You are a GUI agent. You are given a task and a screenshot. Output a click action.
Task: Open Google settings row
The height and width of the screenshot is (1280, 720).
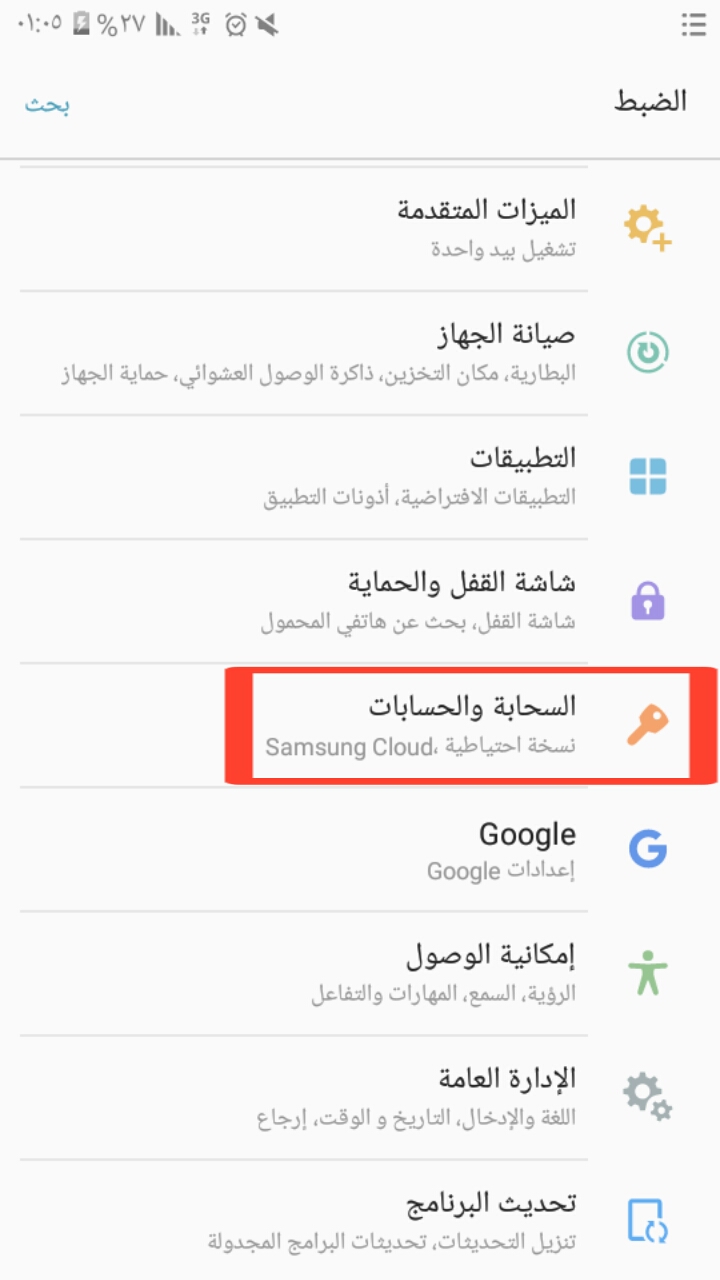tap(360, 849)
